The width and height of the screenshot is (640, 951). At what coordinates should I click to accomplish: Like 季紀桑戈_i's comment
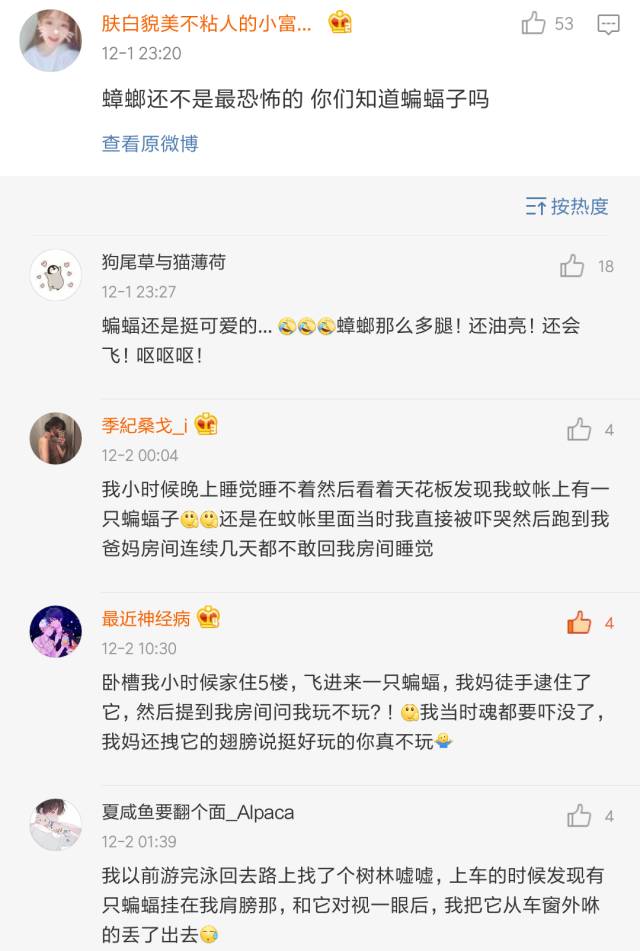(579, 430)
